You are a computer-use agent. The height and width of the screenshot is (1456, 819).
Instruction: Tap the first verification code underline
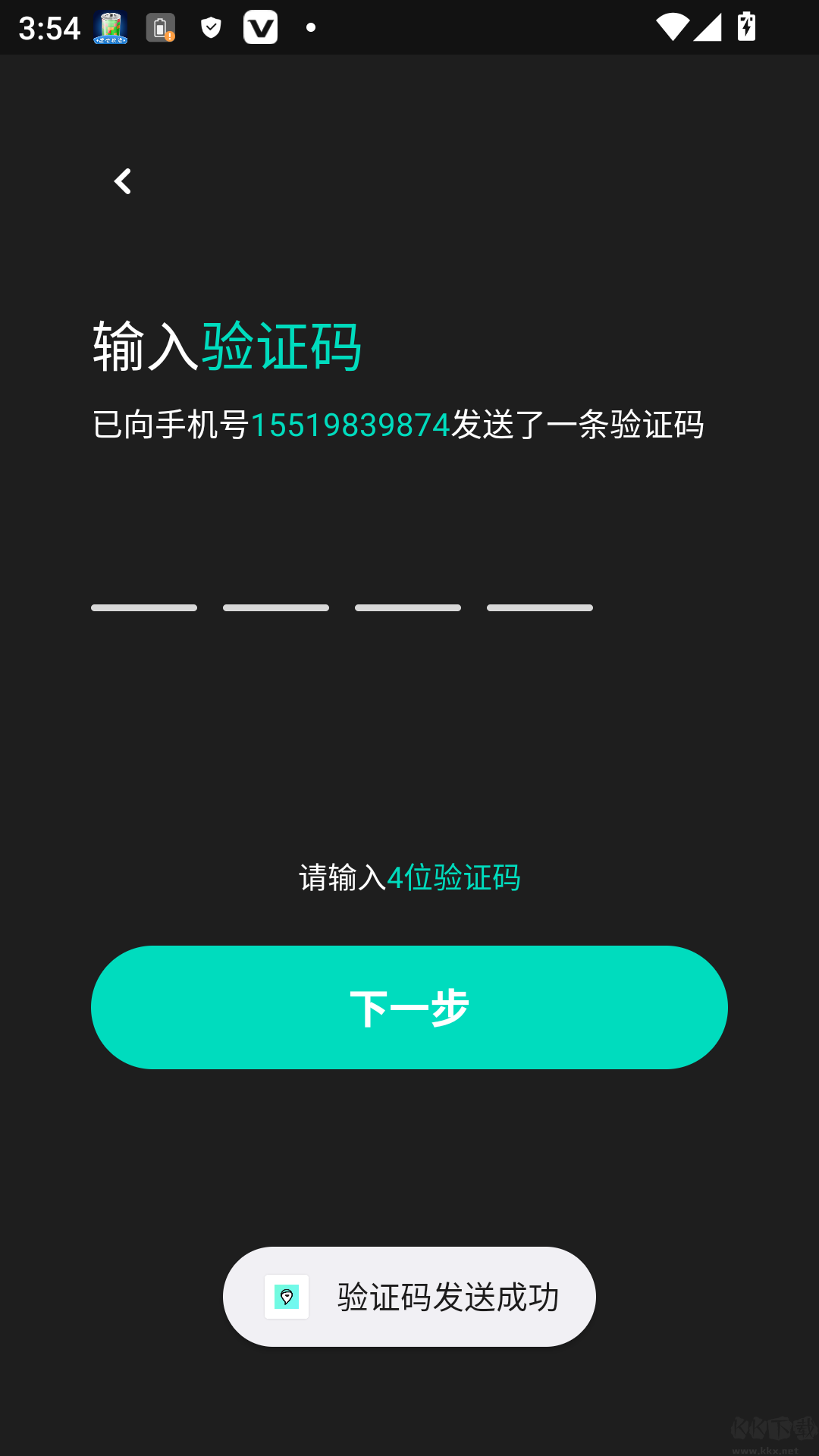click(x=144, y=607)
